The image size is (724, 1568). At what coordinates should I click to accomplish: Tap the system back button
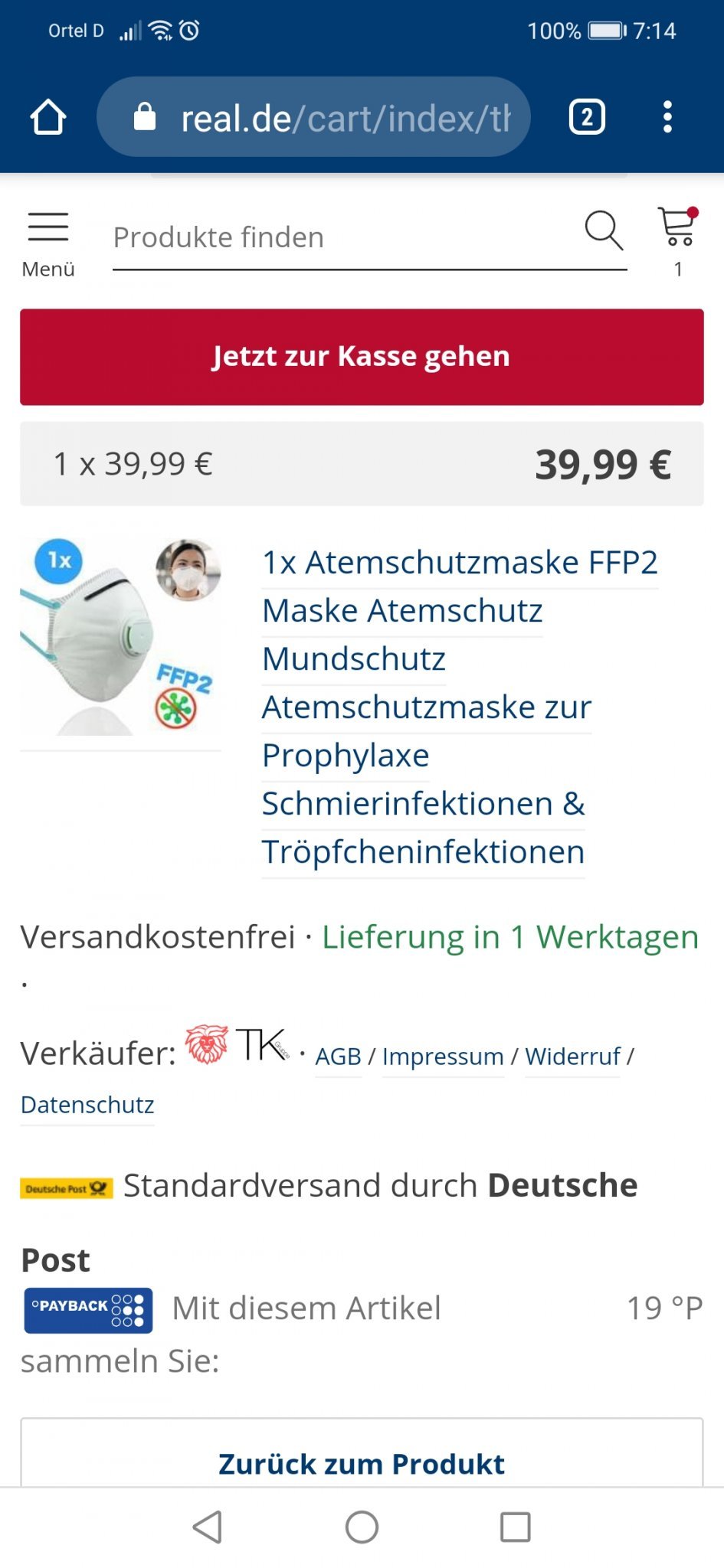(x=208, y=1527)
